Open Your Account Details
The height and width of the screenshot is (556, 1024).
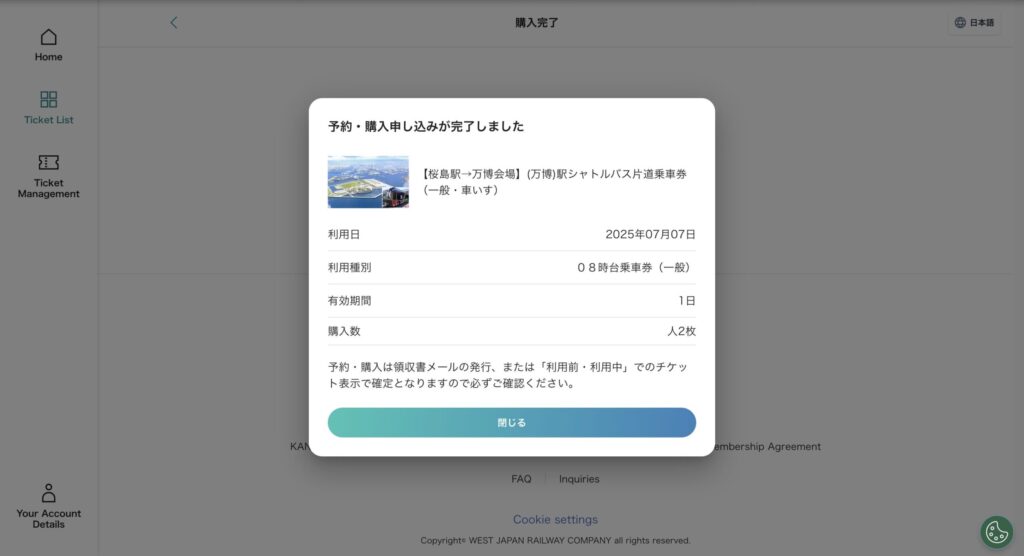48,506
